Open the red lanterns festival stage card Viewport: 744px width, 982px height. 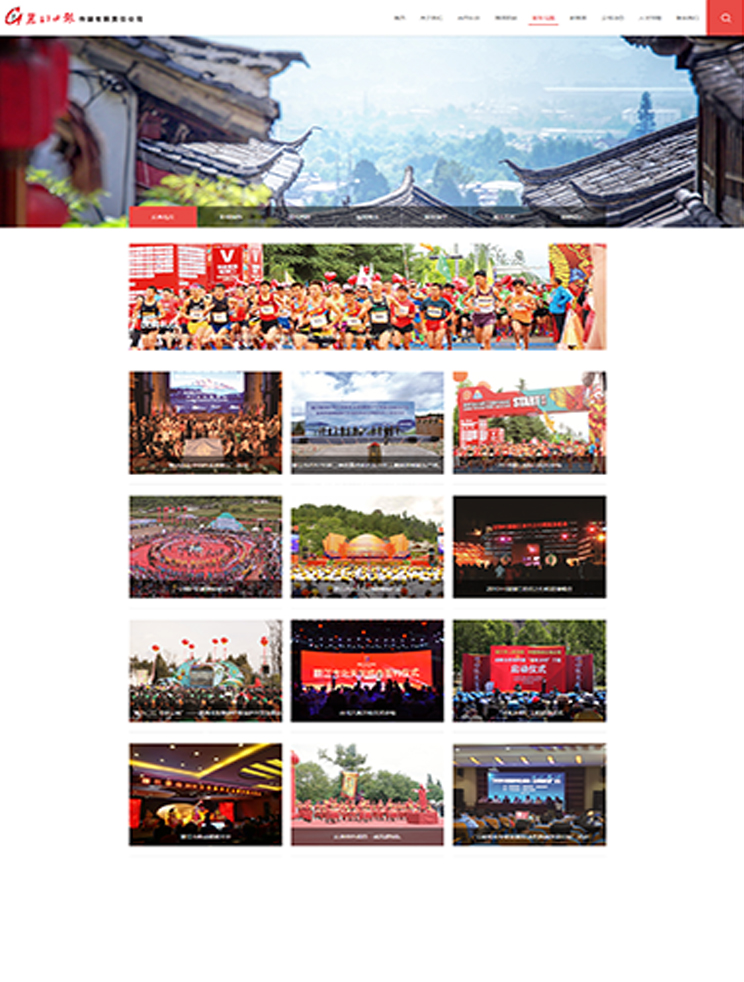pos(205,670)
